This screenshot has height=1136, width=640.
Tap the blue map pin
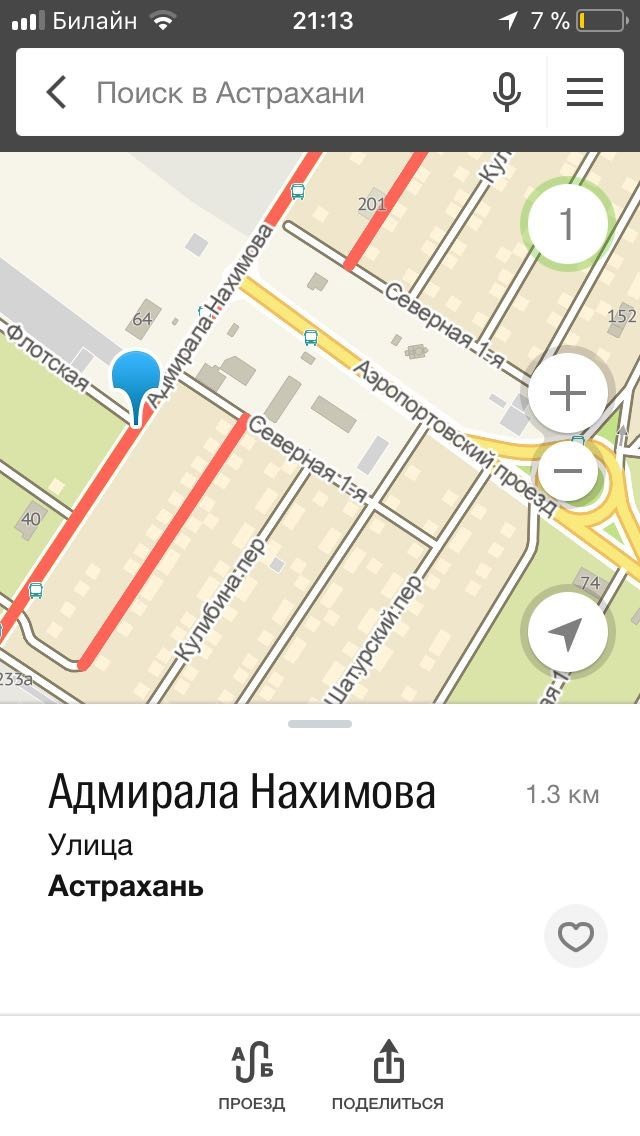[x=136, y=380]
